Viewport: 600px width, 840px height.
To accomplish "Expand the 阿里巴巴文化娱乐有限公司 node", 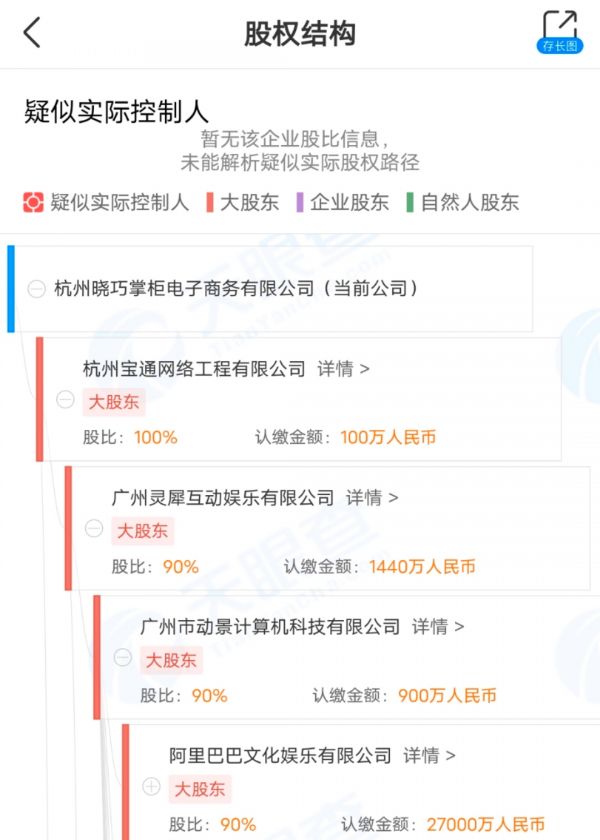I will point(152,786).
